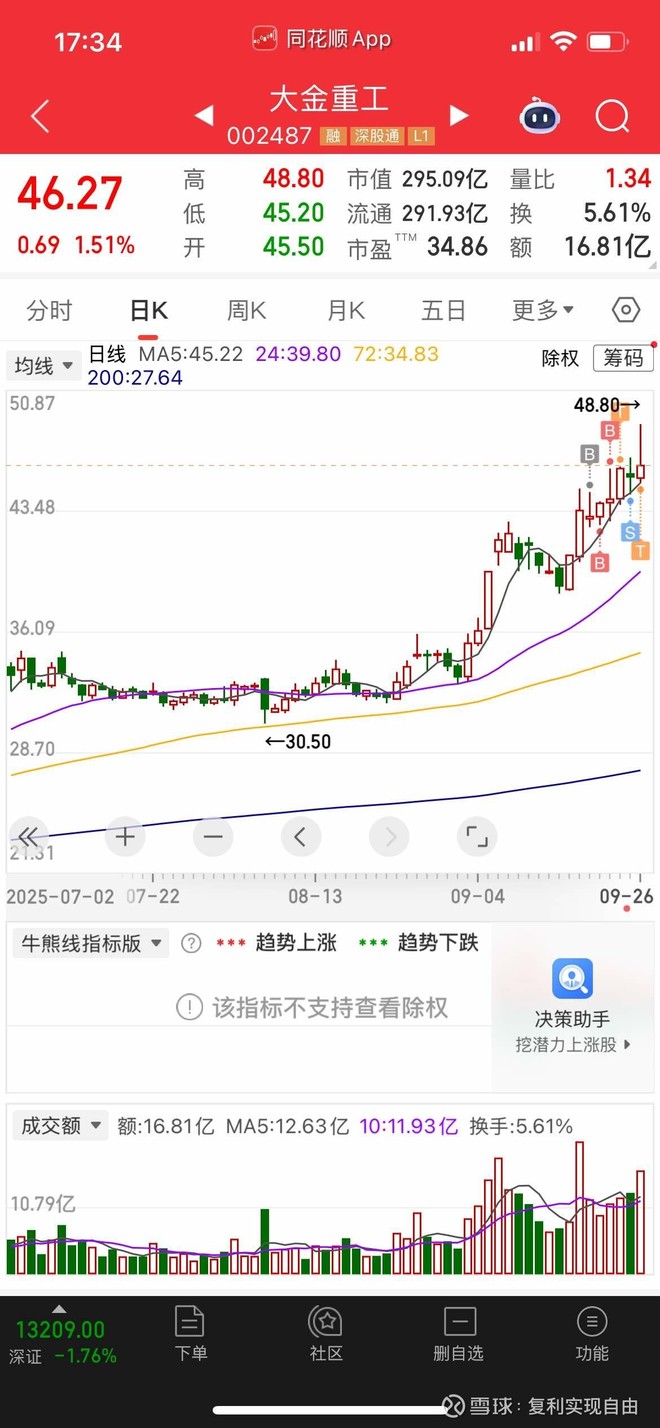Zoom in the K-line chart
Screen dimensions: 660x1428
tap(124, 836)
